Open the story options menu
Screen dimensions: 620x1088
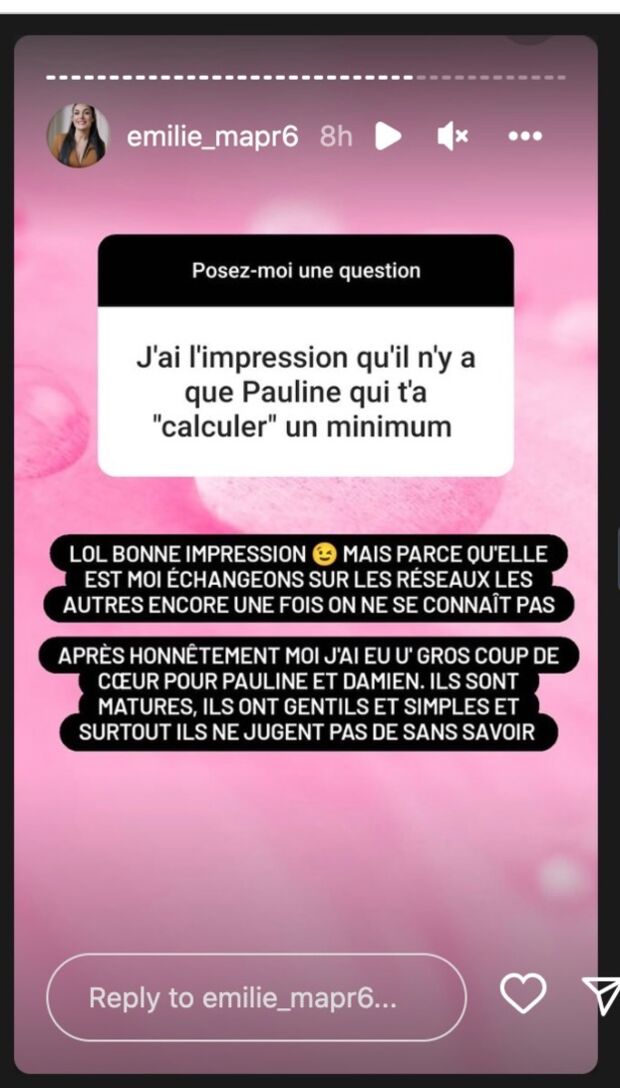tap(525, 137)
